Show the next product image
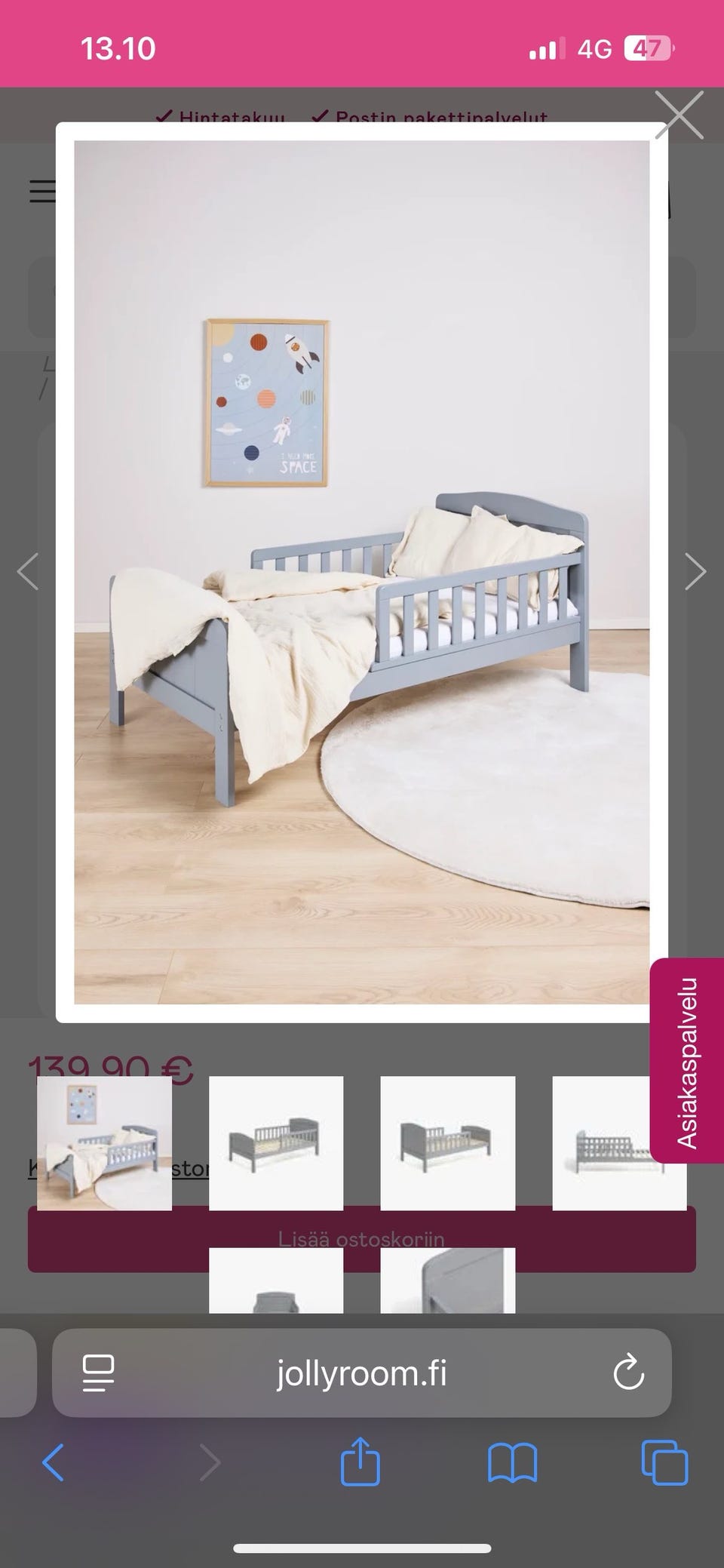The width and height of the screenshot is (724, 1568). (695, 571)
